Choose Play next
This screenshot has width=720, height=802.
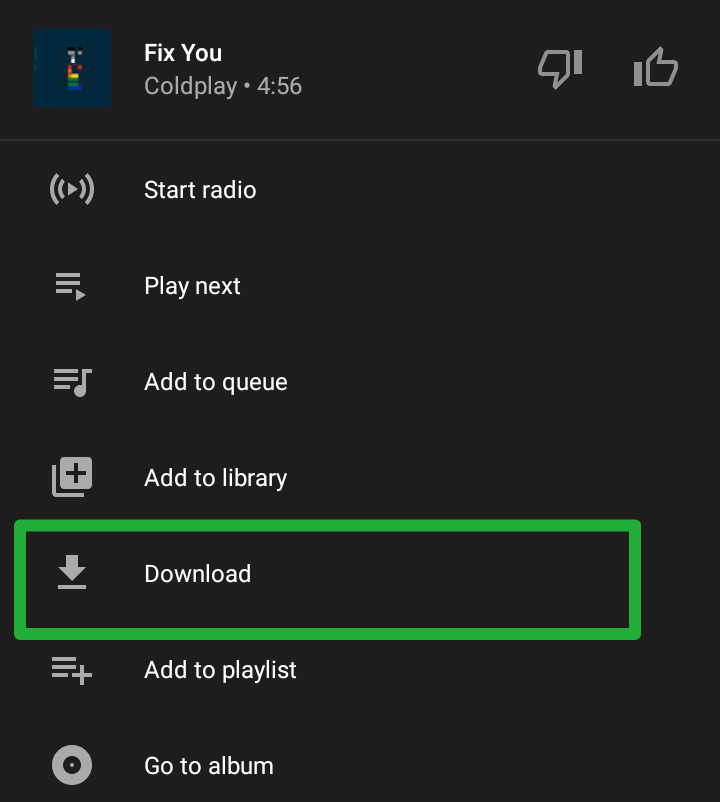click(x=360, y=286)
